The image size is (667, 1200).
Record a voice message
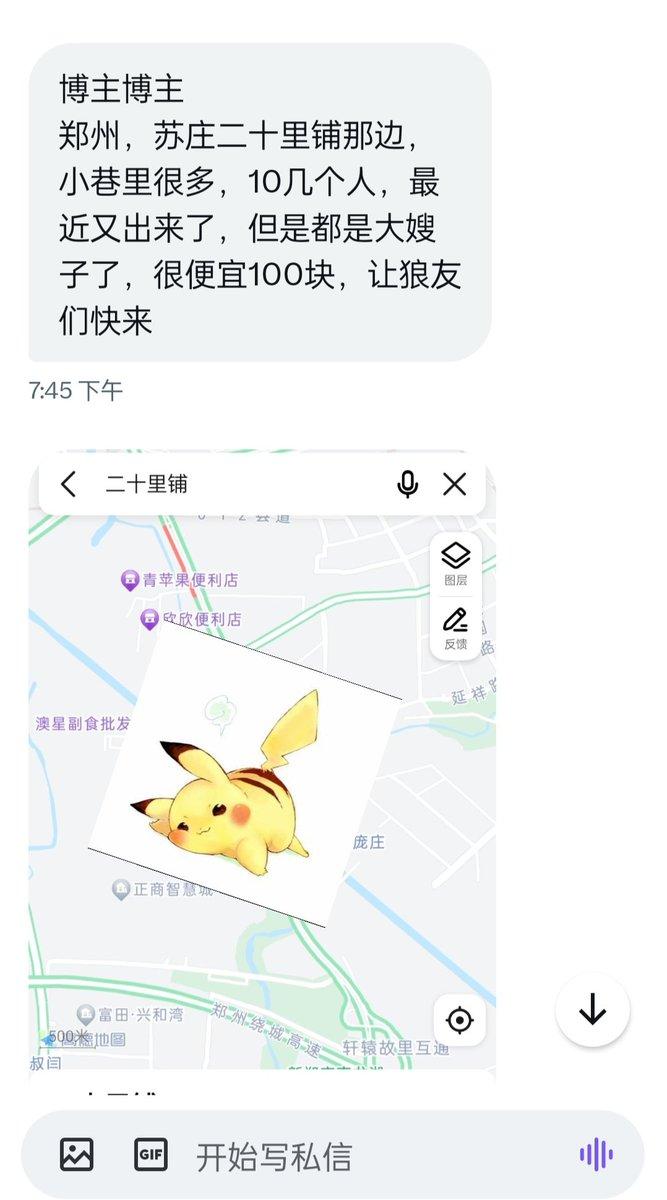coord(596,1155)
